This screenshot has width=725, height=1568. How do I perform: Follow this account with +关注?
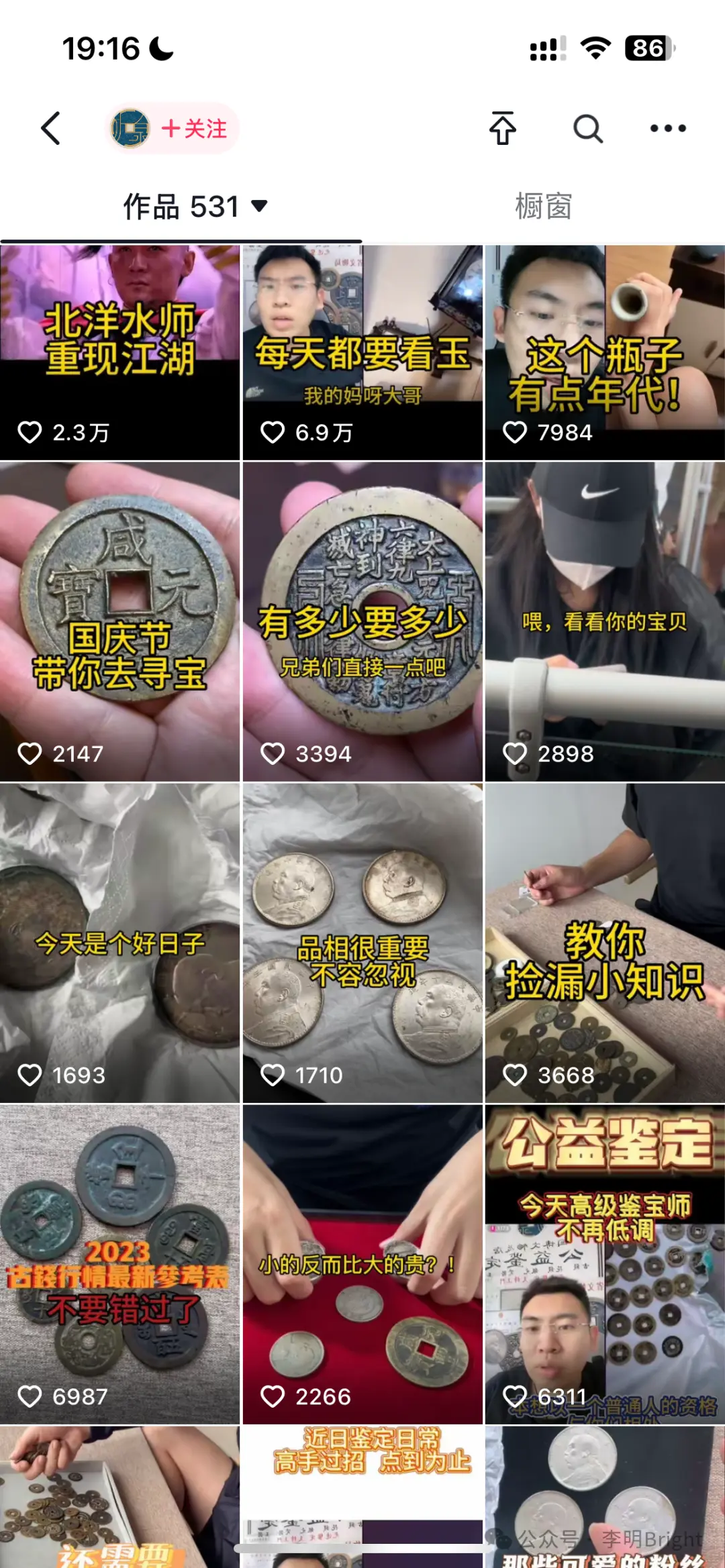point(194,128)
